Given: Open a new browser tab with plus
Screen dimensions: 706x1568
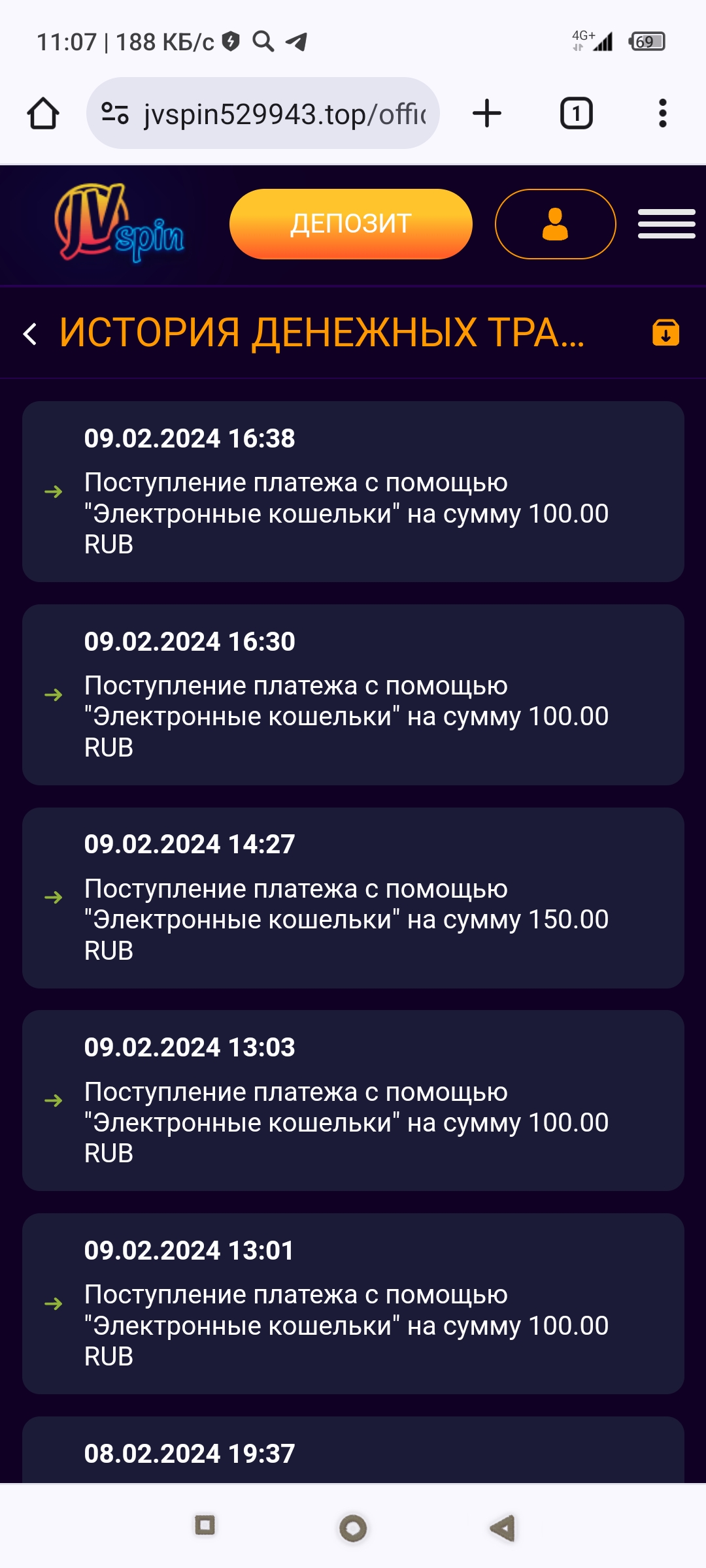Looking at the screenshot, I should point(487,113).
